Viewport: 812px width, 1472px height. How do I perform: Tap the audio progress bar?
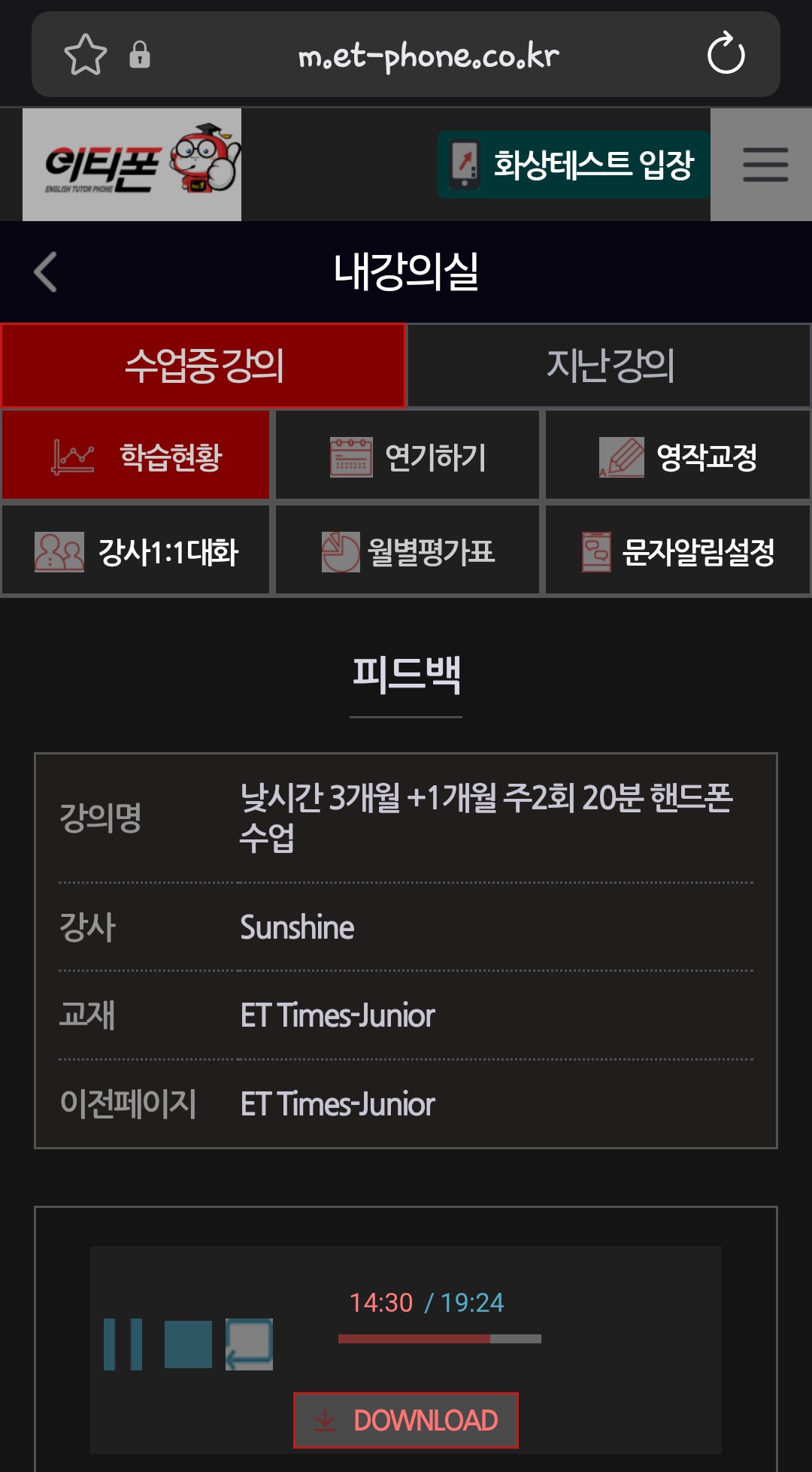tap(440, 1339)
